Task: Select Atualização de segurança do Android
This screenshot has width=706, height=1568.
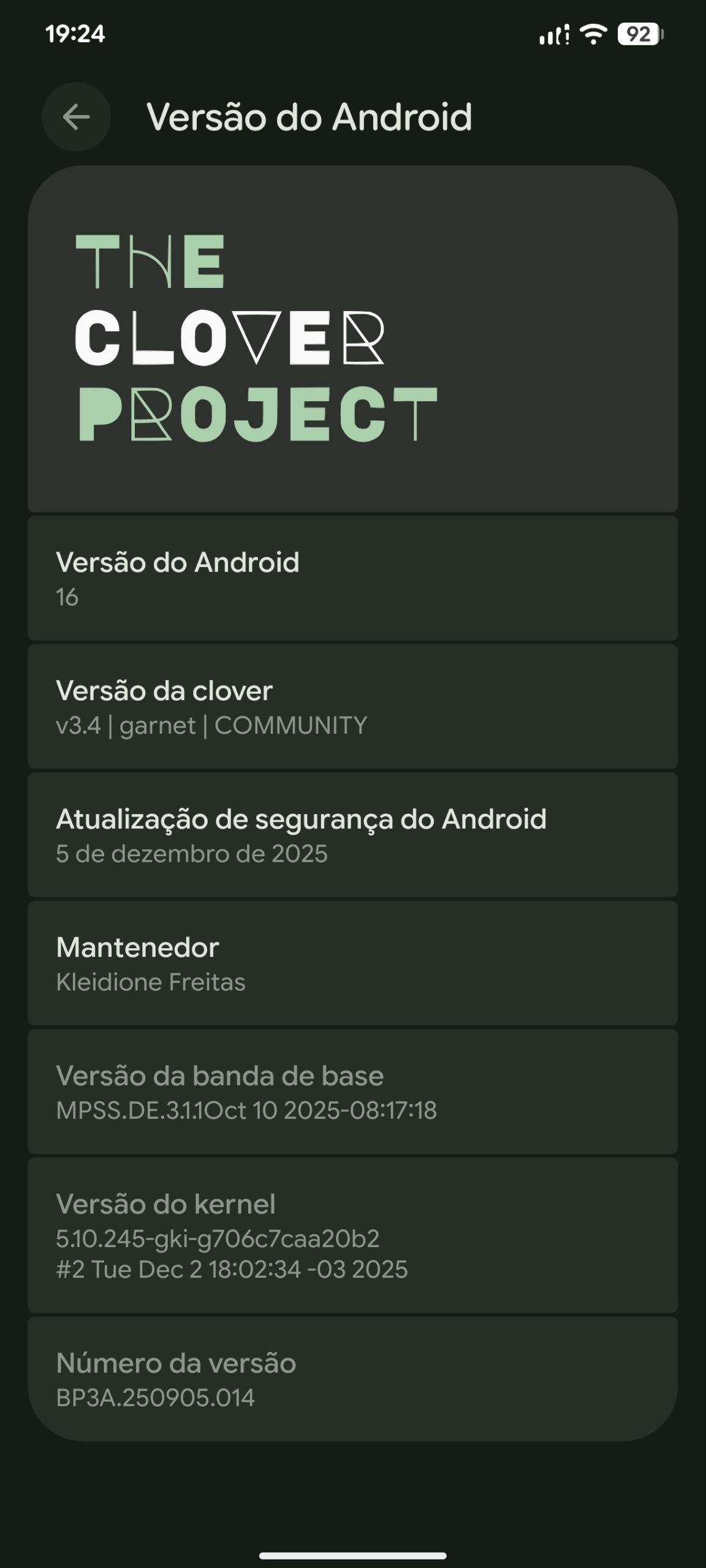Action: (x=352, y=835)
